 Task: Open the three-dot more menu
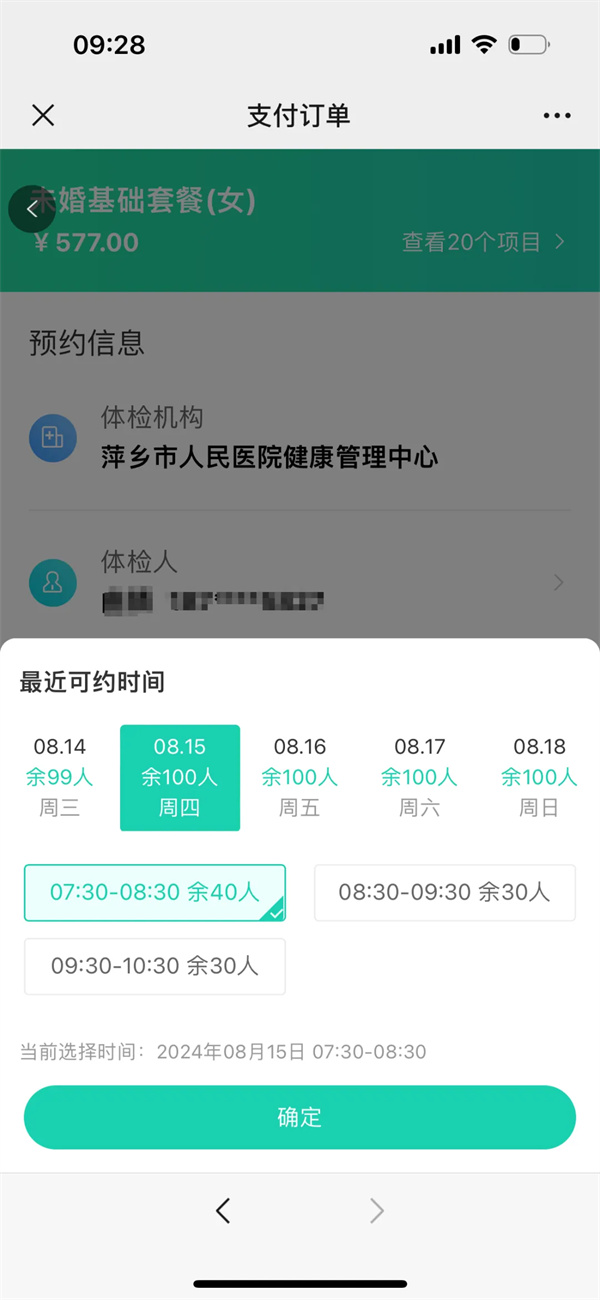click(557, 115)
